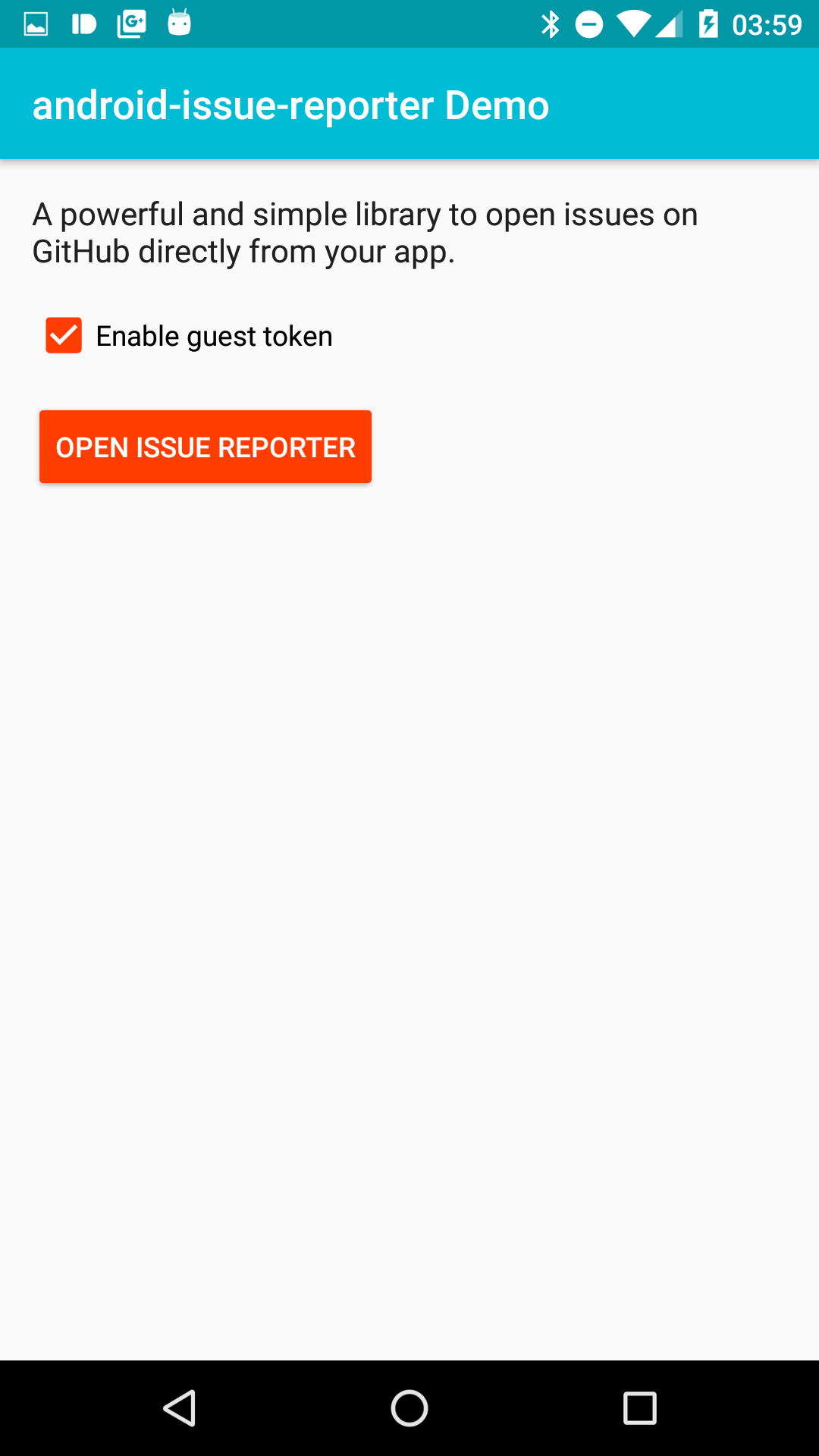Go back using the navigation bar
The width and height of the screenshot is (819, 1456).
[x=180, y=1408]
